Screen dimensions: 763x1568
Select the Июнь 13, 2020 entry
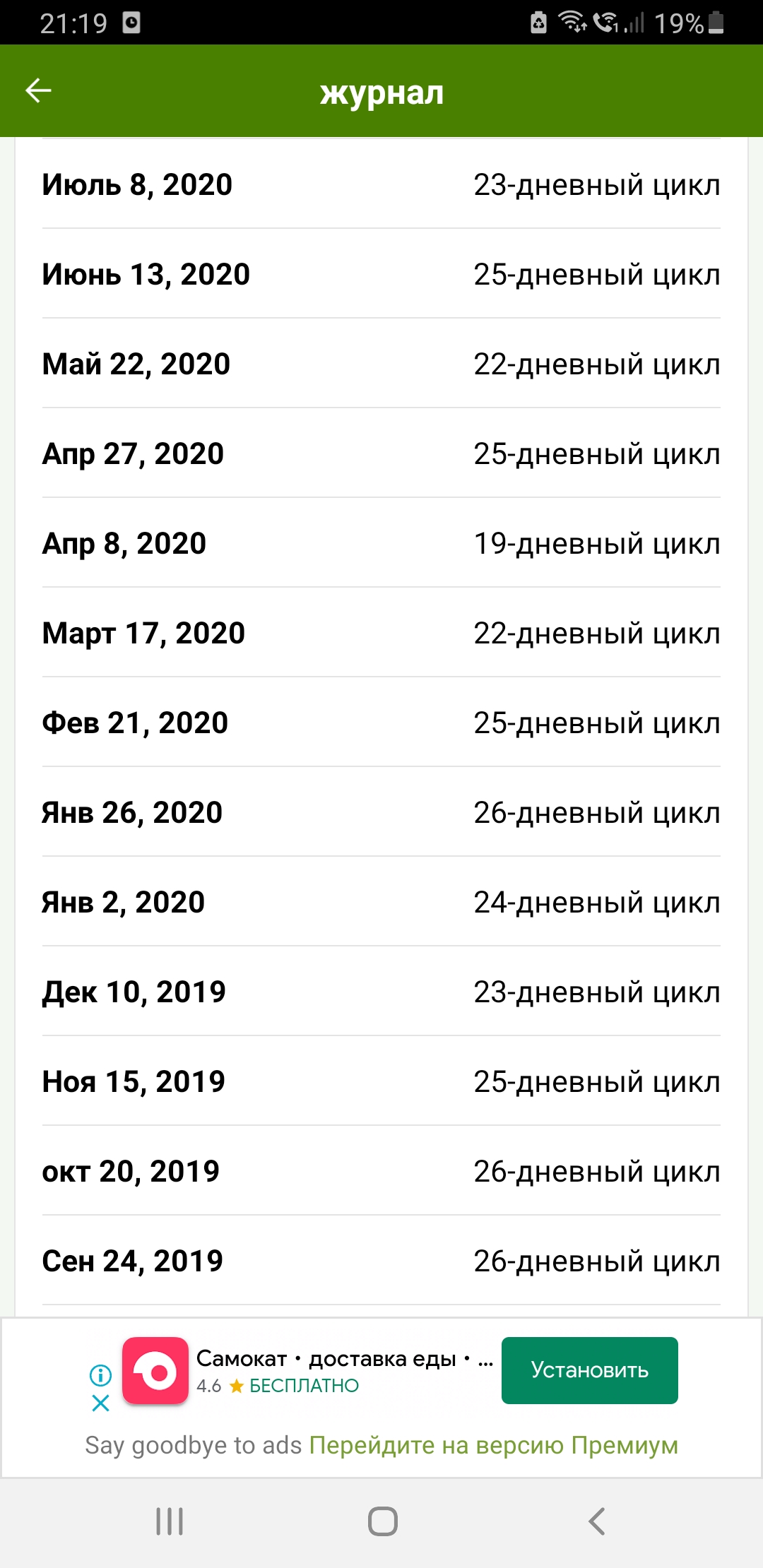(x=381, y=274)
